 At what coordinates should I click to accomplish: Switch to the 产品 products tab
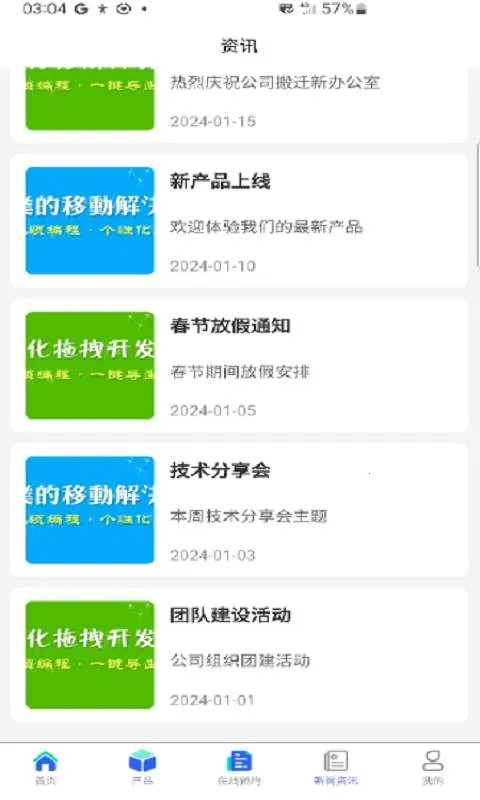(142, 768)
